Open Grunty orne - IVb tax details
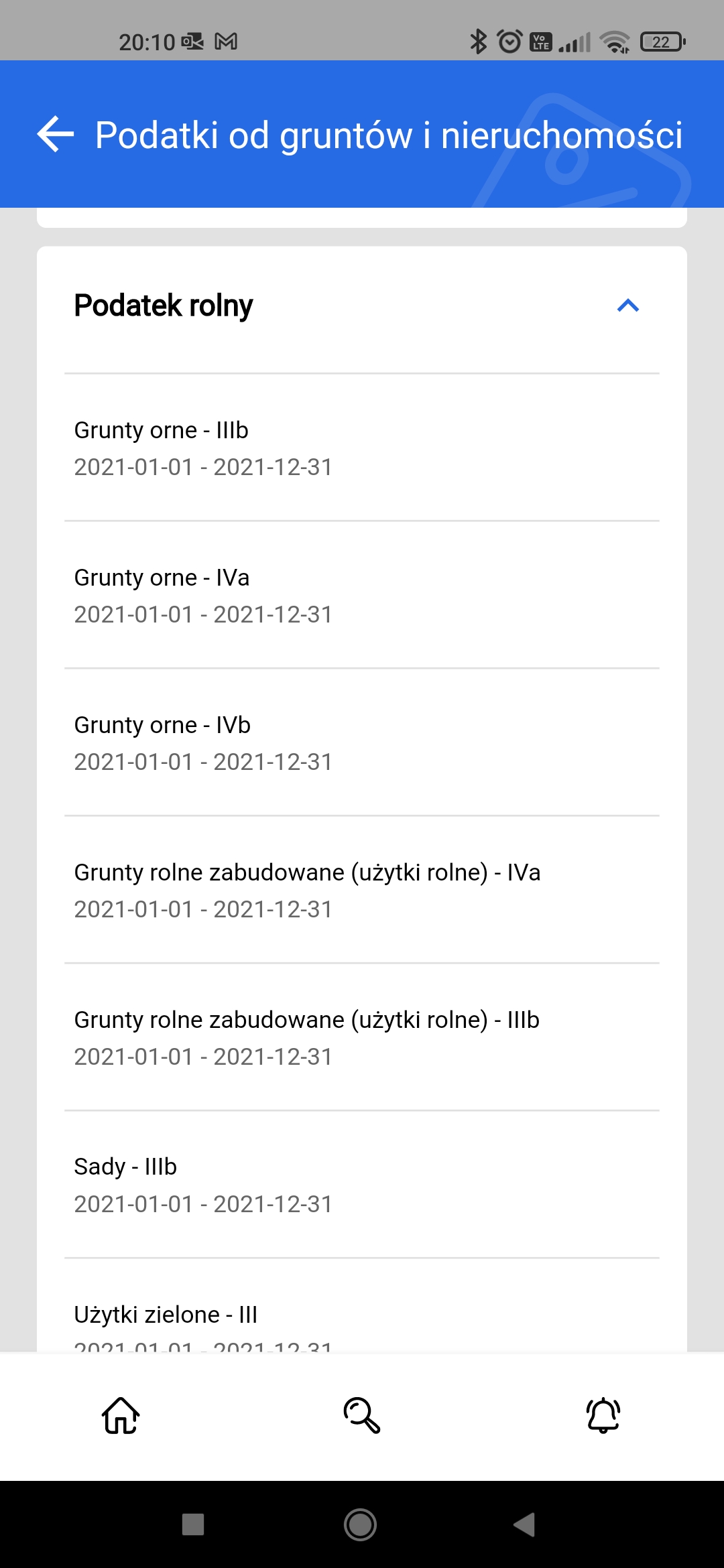 362,742
